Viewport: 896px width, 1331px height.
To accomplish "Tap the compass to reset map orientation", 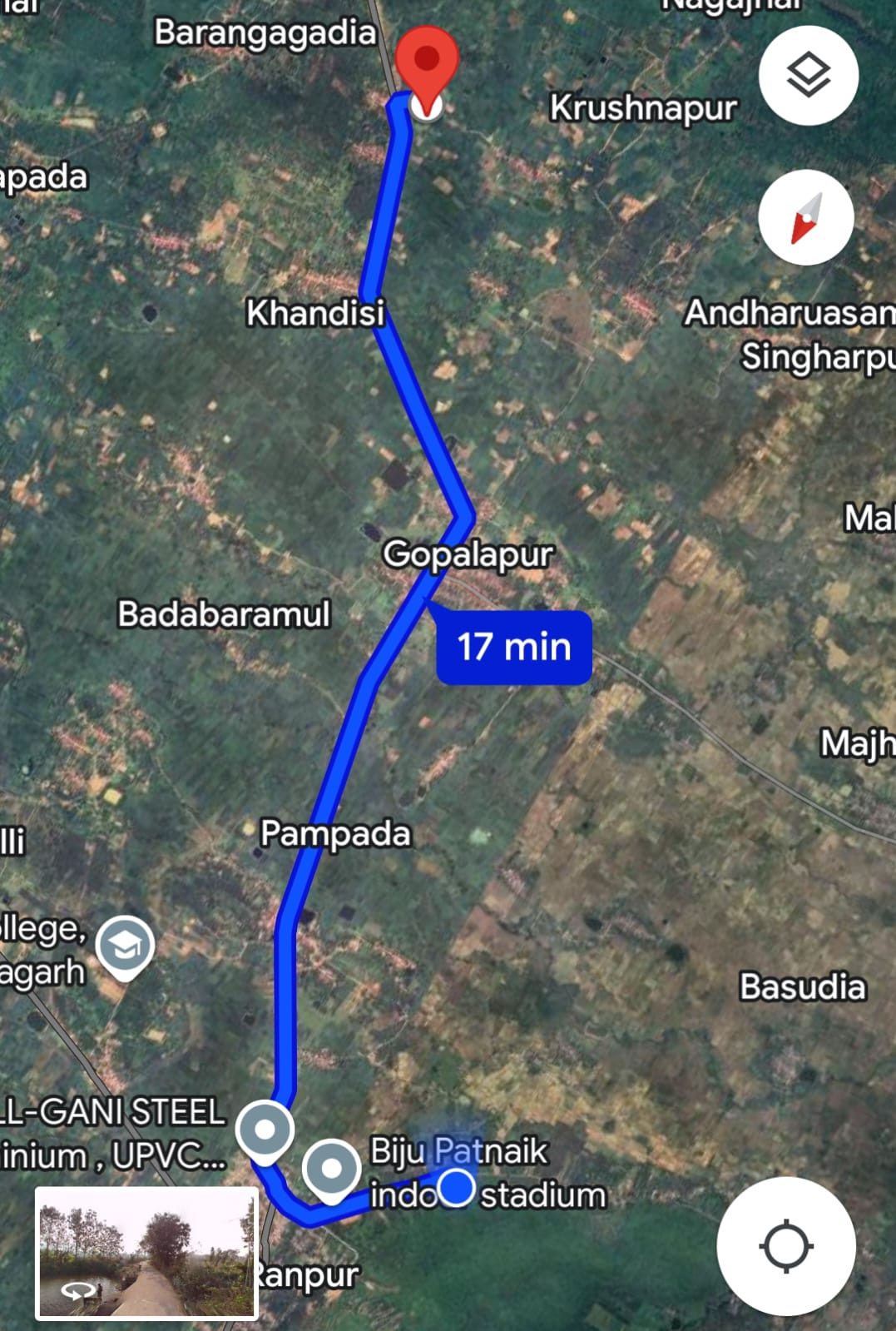I will (x=805, y=218).
